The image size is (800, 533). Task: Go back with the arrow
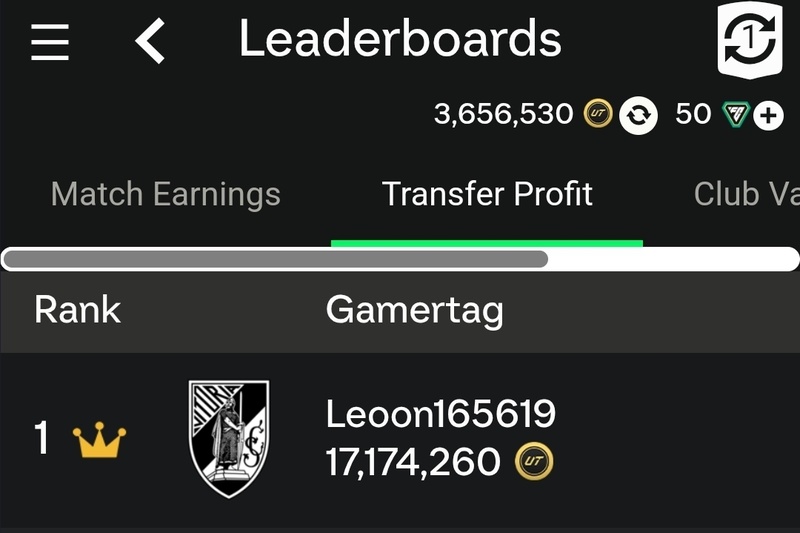pos(150,42)
